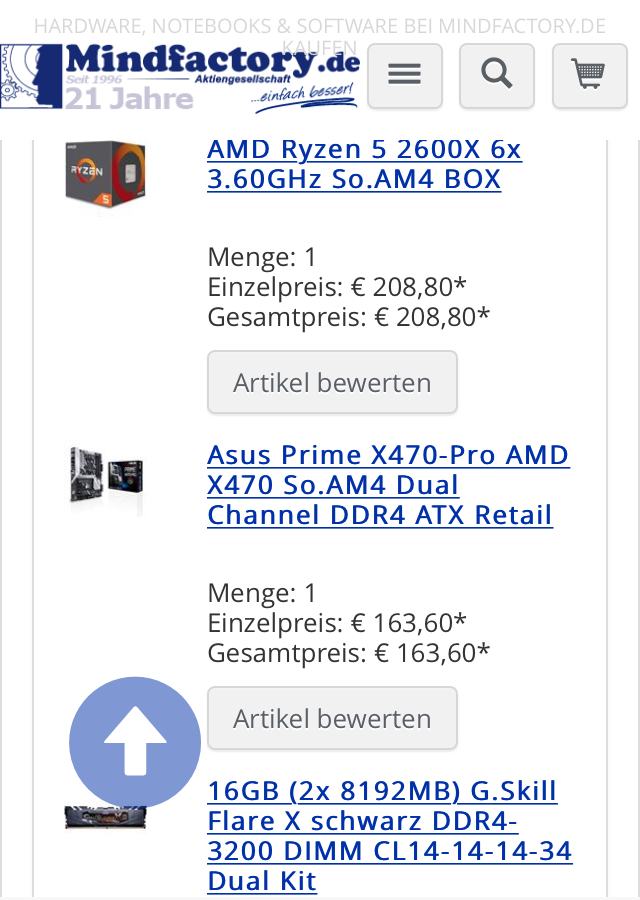This screenshot has height=900, width=640.
Task: Open Asus Prime X470-Pro product link
Action: pyautogui.click(x=387, y=485)
